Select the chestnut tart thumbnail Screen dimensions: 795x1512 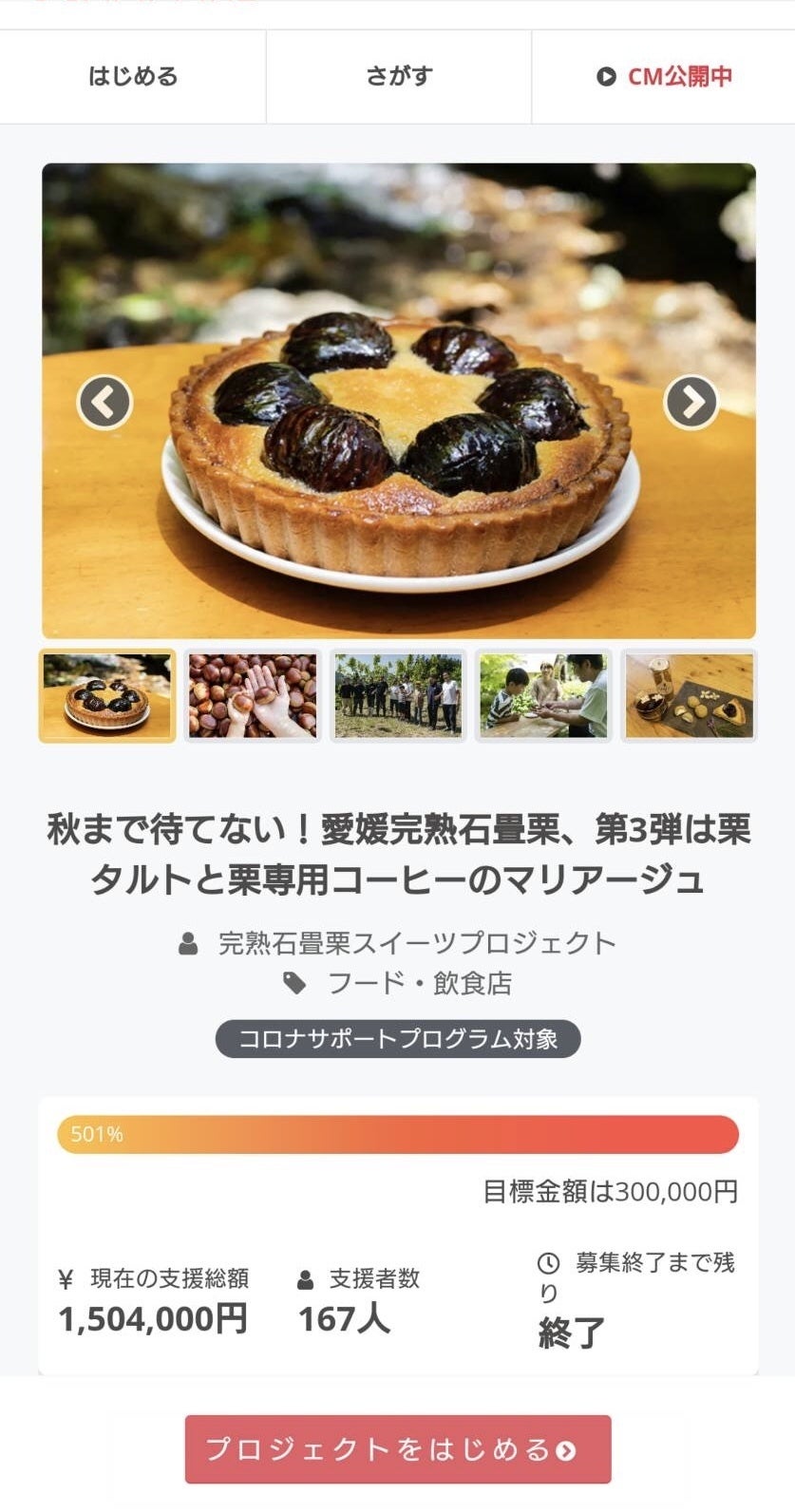107,696
